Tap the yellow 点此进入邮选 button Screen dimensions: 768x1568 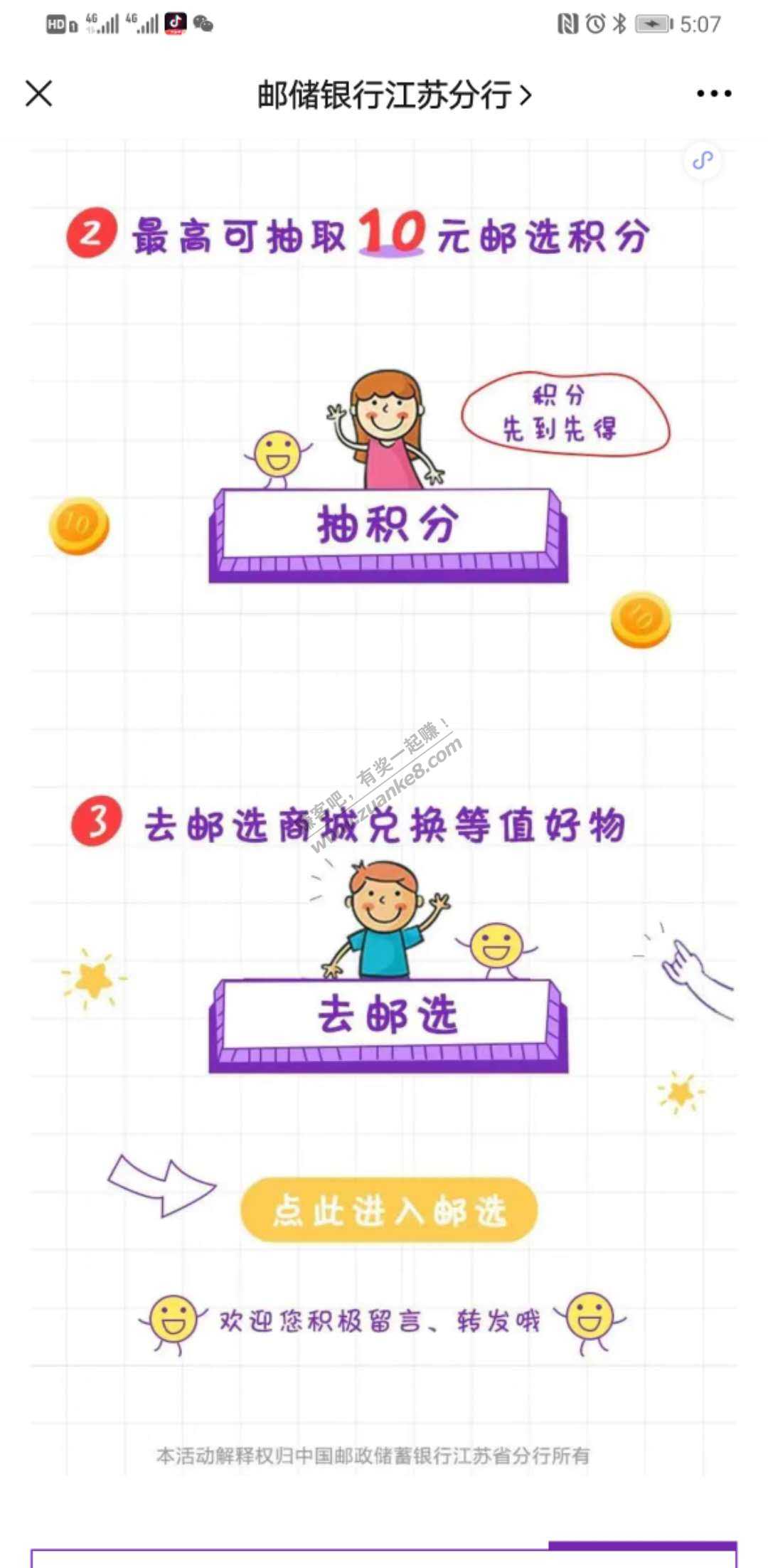[x=389, y=1210]
